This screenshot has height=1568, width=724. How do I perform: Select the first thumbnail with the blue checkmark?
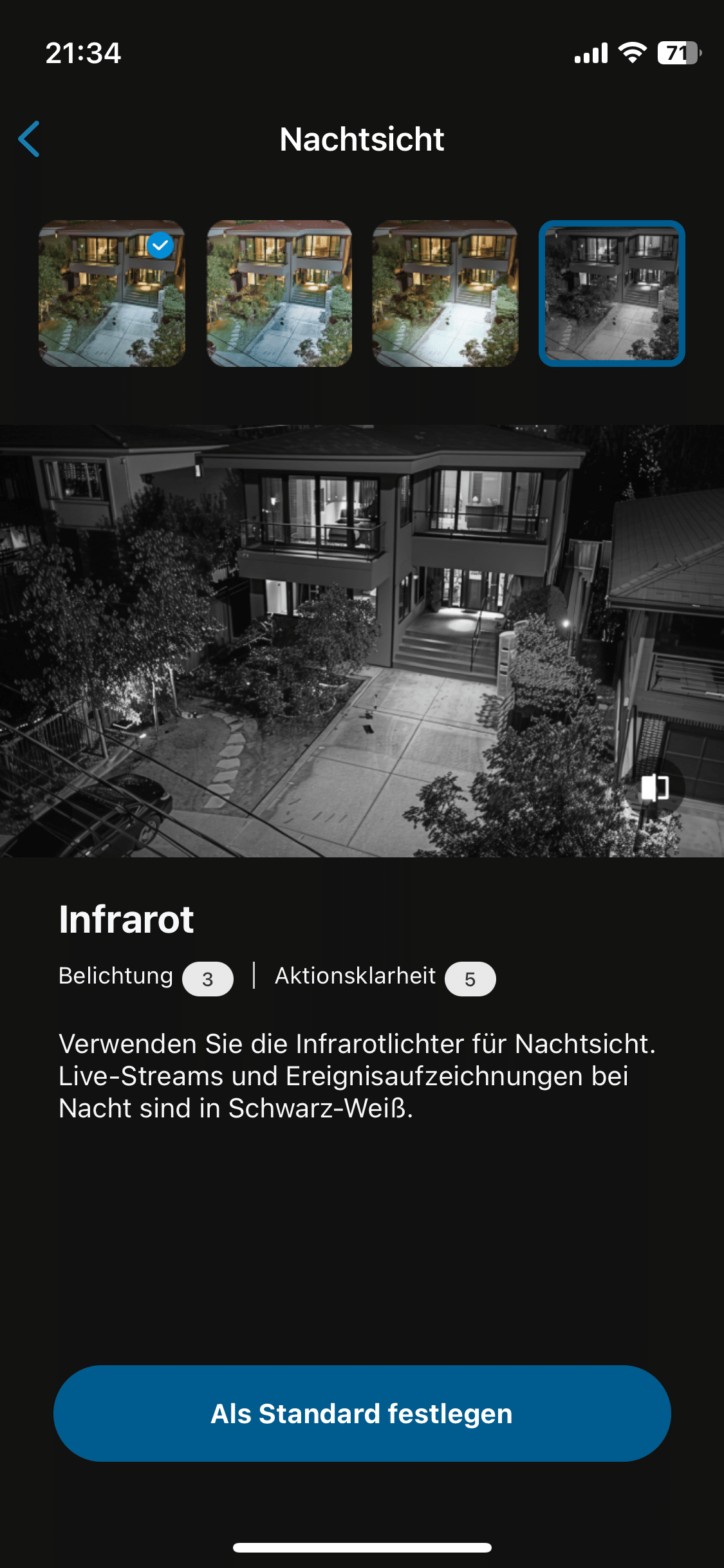coord(112,294)
